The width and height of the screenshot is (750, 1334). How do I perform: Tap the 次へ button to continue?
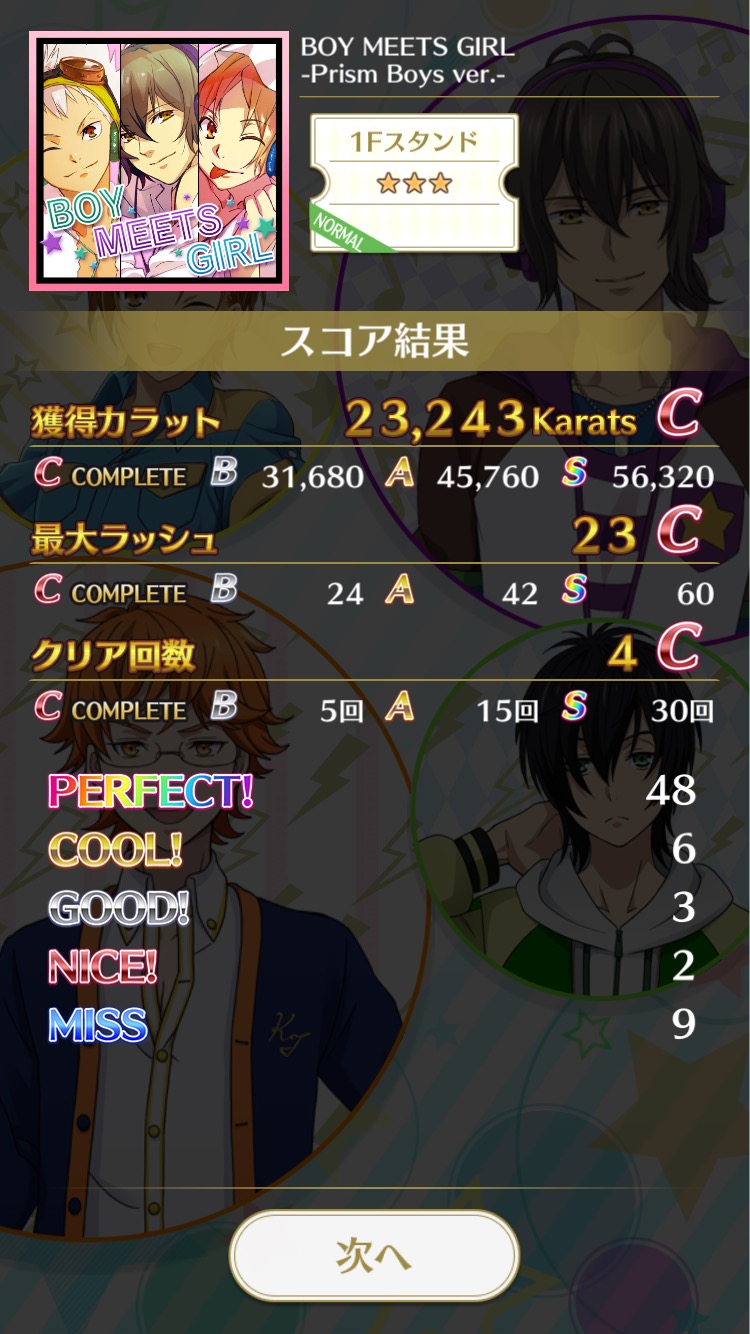pyautogui.click(x=374, y=1256)
